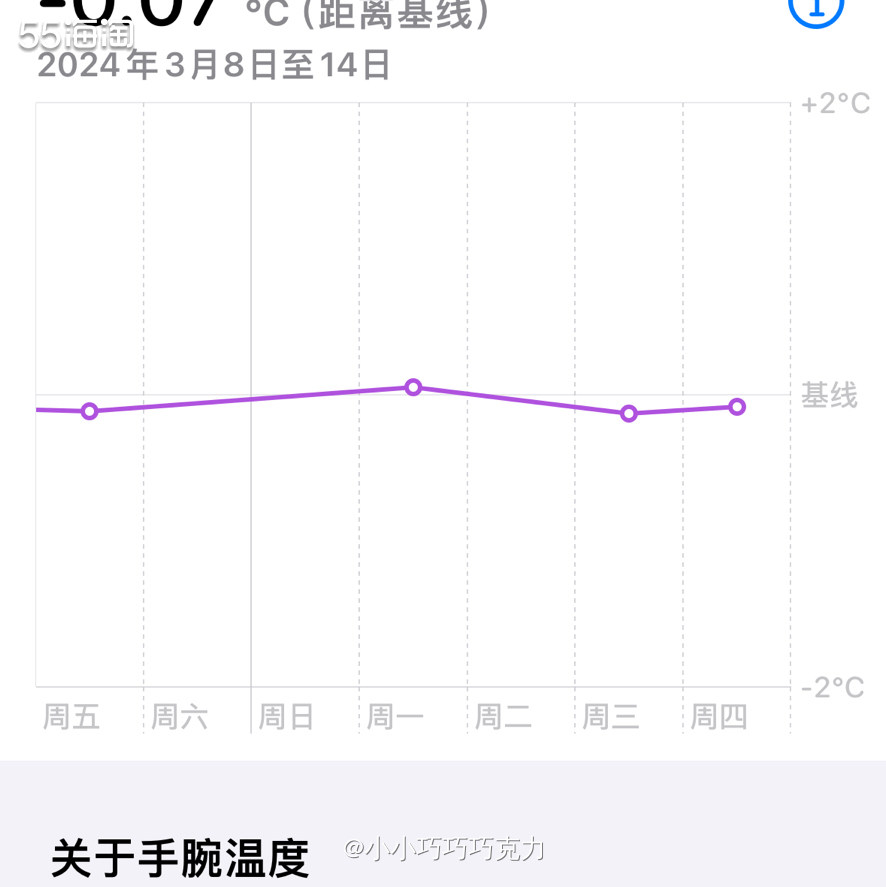Tap the 基线 axis label
Viewport: 886px width, 887px height.
(831, 396)
